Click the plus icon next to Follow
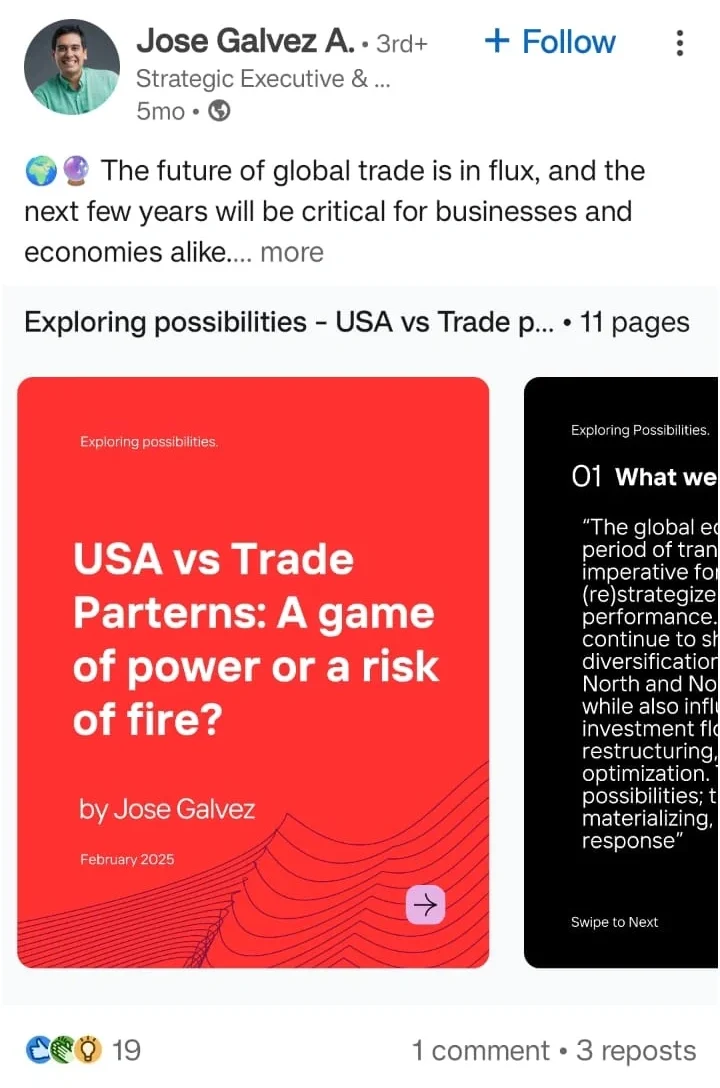Image resolution: width=720 pixels, height=1088 pixels. (x=495, y=41)
